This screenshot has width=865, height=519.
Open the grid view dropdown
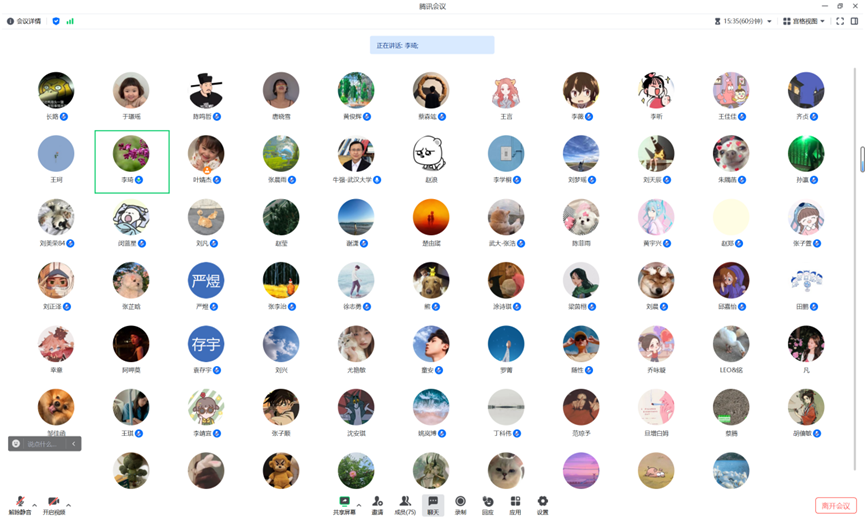tap(804, 21)
